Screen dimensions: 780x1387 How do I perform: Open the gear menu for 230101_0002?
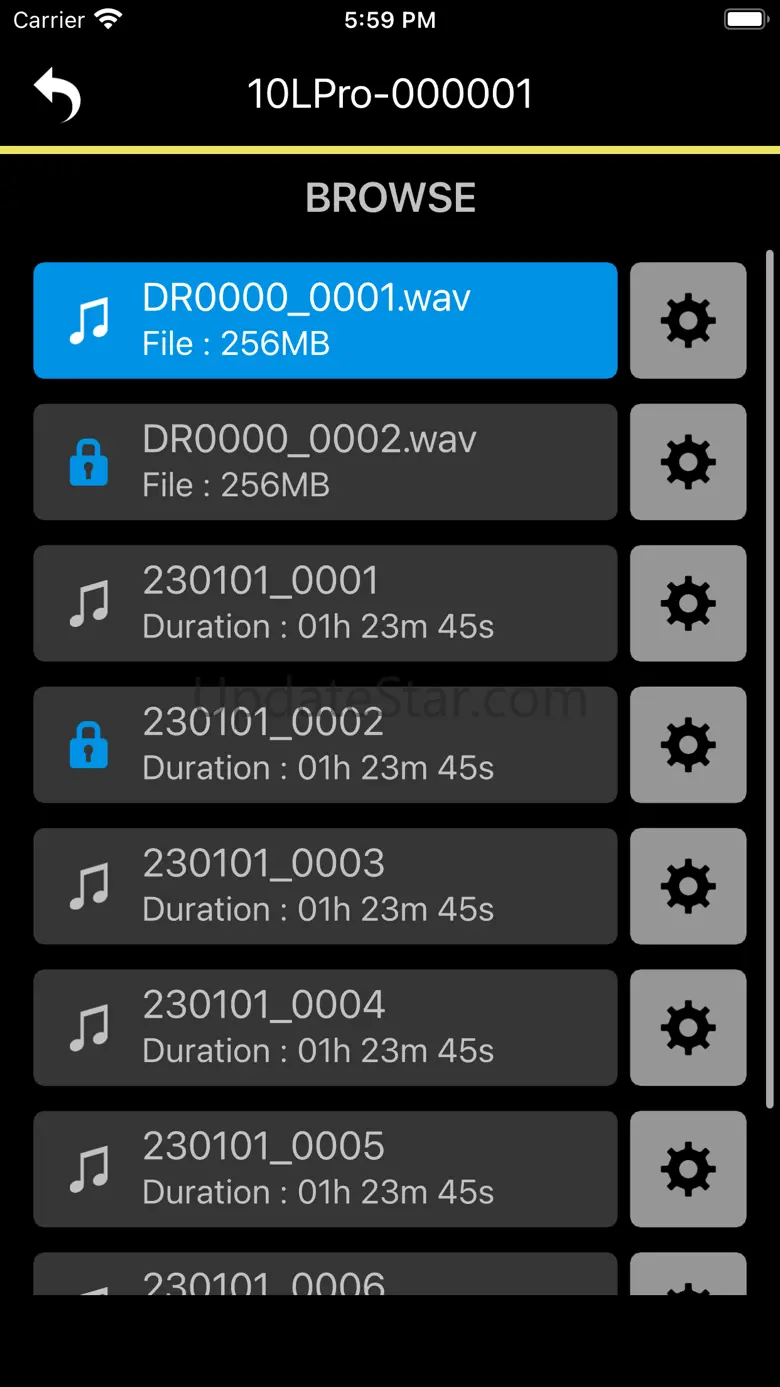(x=688, y=744)
